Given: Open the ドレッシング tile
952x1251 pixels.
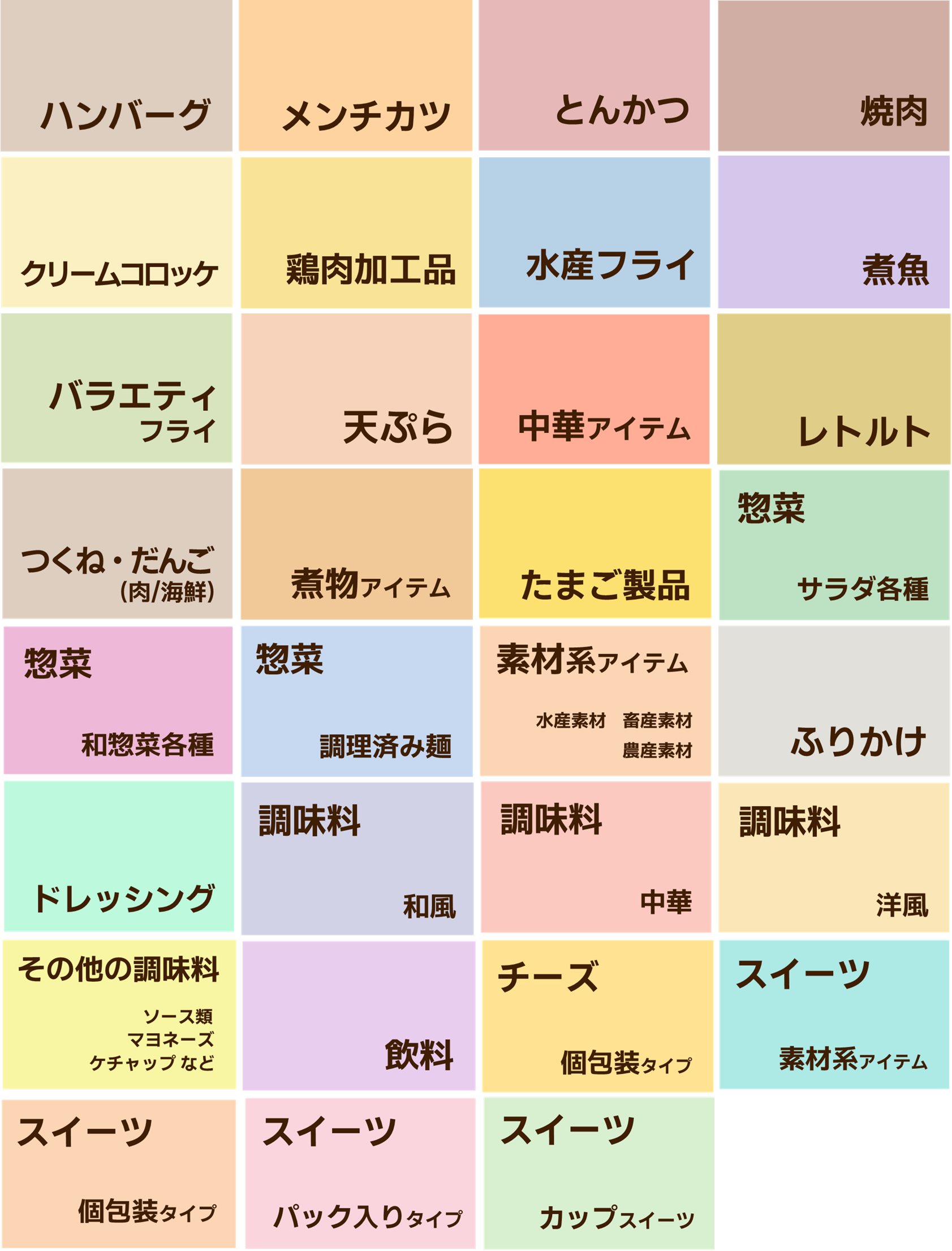Looking at the screenshot, I should coord(119,857).
